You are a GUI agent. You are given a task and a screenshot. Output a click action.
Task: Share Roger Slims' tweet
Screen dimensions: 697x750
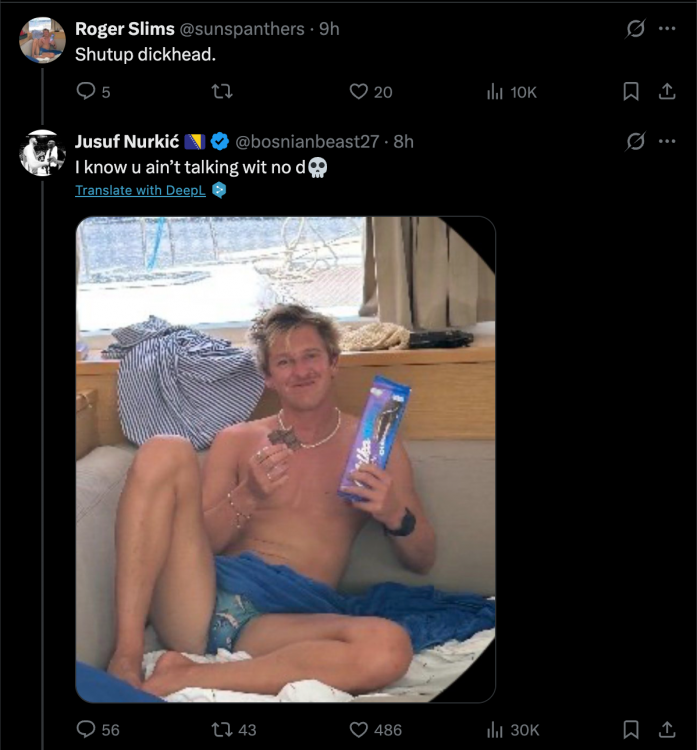tap(667, 91)
